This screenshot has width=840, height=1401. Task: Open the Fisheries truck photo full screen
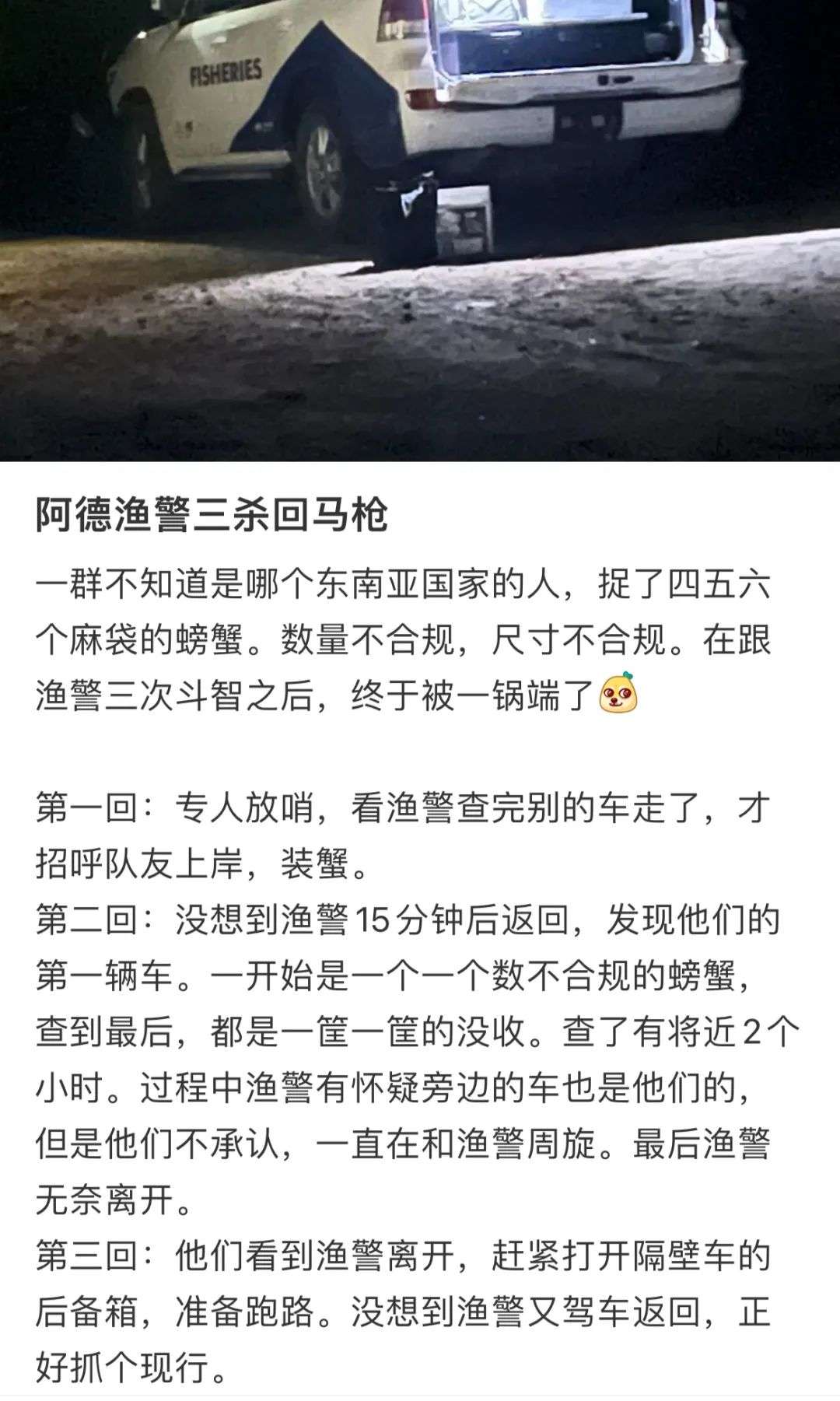tap(420, 229)
